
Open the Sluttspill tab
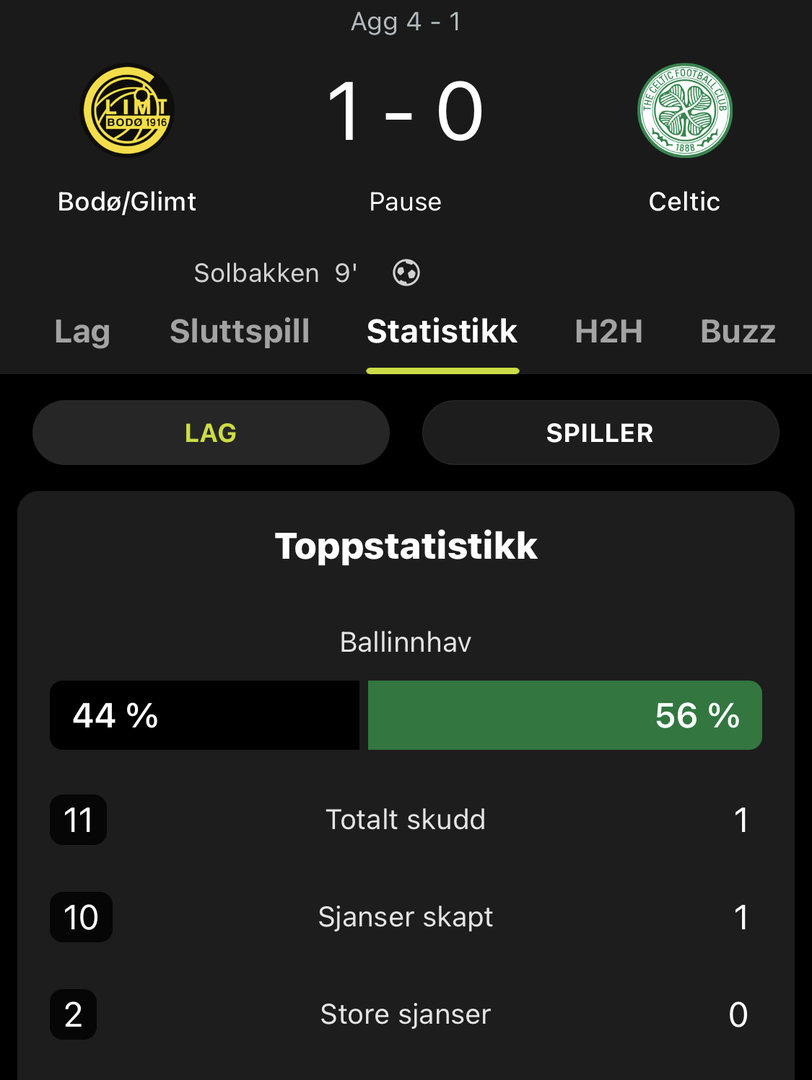click(240, 332)
